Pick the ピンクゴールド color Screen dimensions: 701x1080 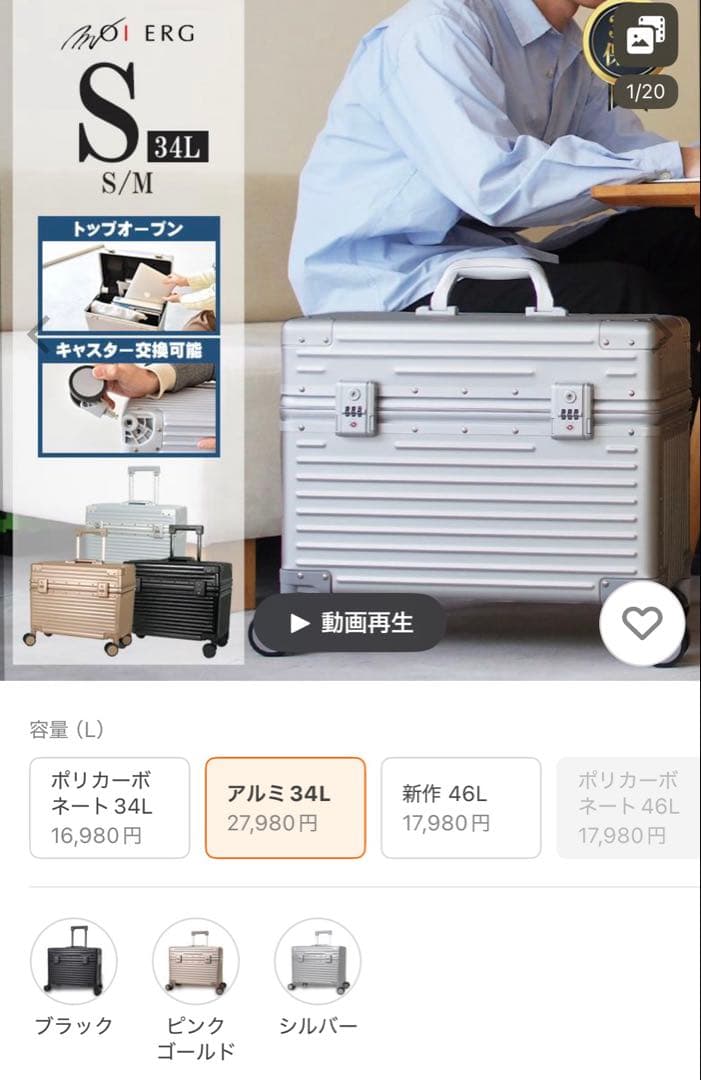click(x=196, y=961)
